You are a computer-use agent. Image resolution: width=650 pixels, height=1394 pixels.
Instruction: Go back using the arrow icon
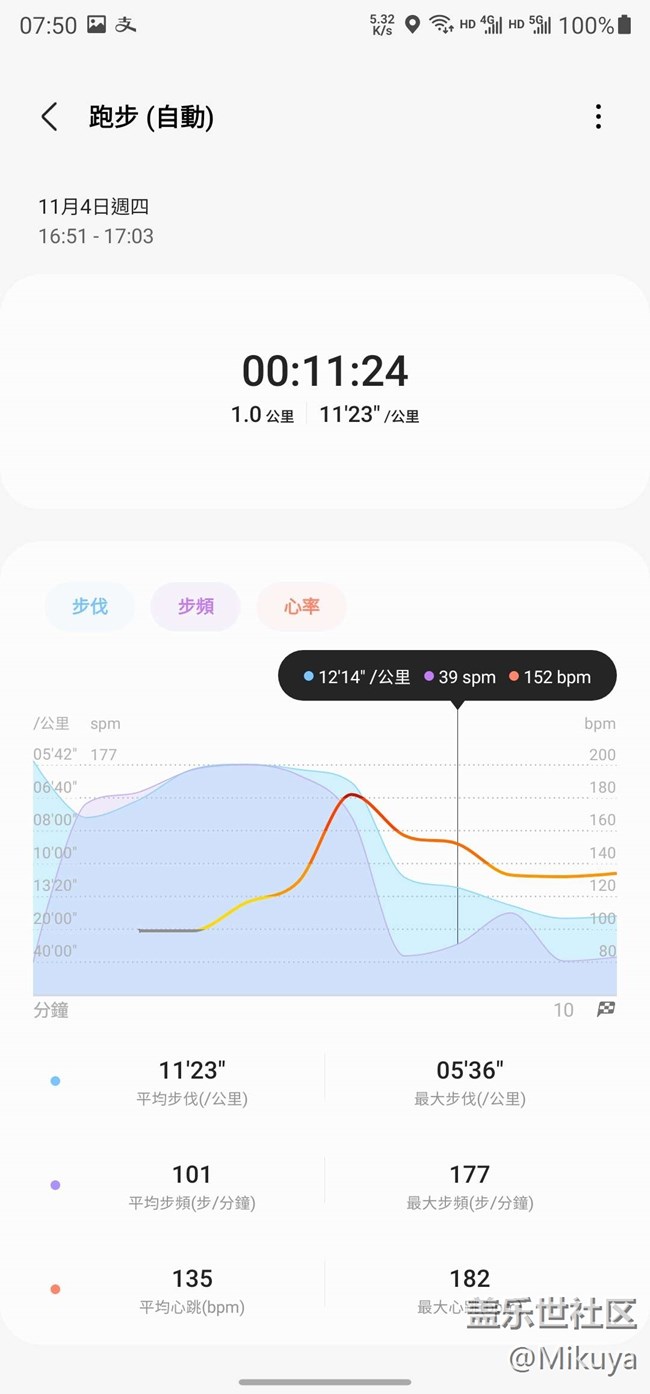click(49, 117)
